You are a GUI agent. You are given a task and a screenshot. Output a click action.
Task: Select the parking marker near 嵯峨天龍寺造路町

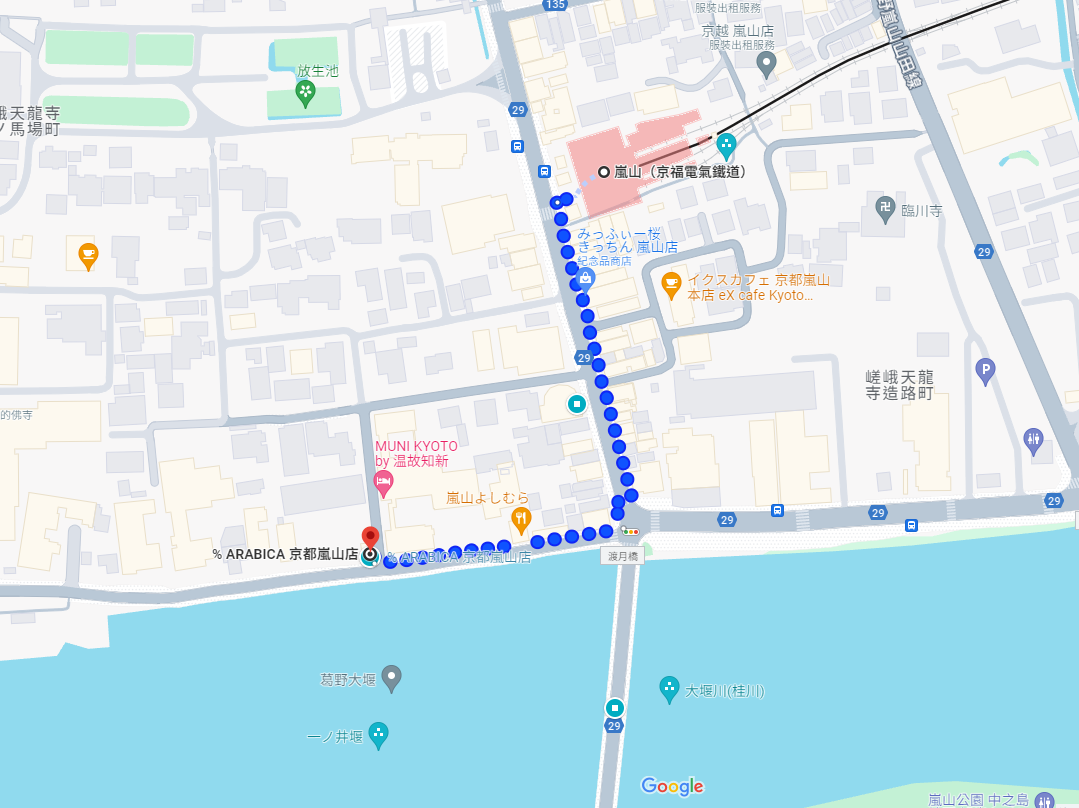[x=985, y=370]
